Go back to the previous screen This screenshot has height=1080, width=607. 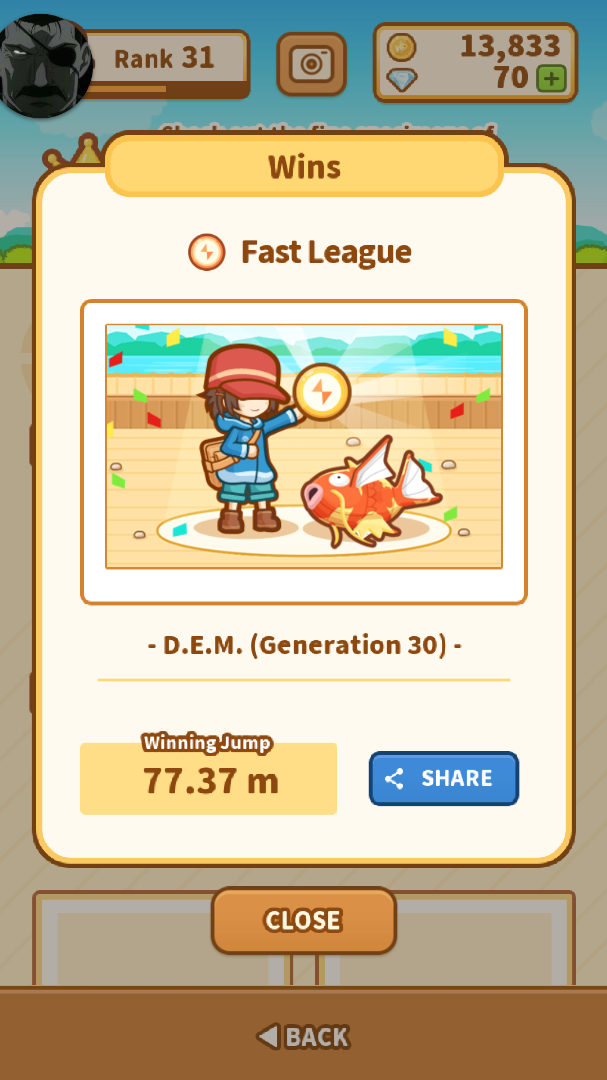(x=303, y=1037)
